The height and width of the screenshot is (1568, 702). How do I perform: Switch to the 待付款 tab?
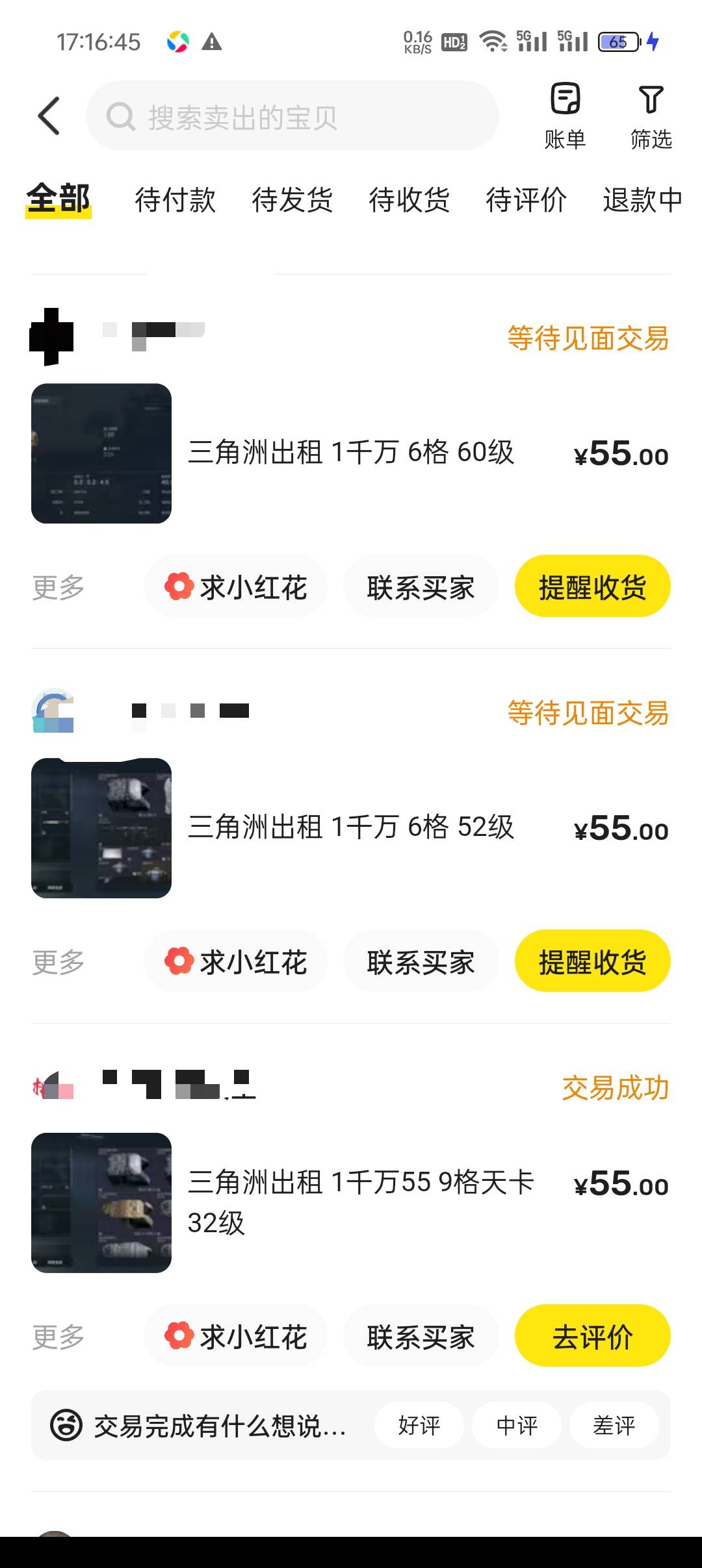(175, 199)
